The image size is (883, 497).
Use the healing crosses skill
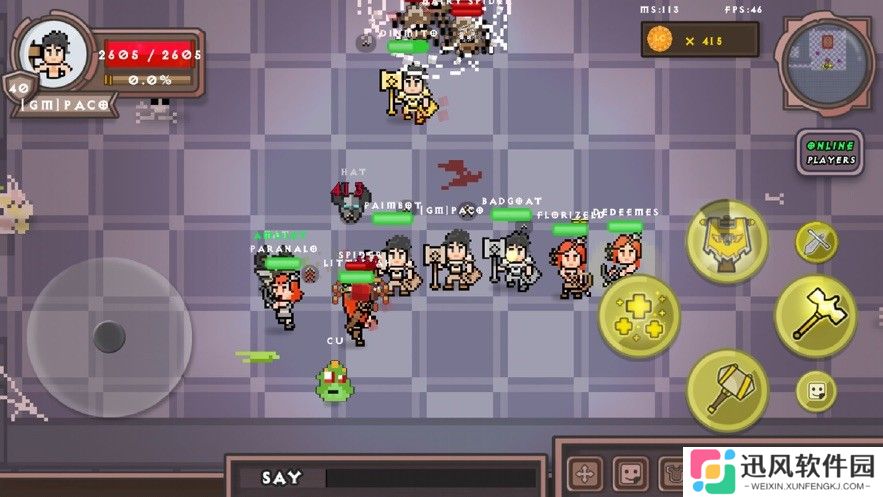coord(640,316)
